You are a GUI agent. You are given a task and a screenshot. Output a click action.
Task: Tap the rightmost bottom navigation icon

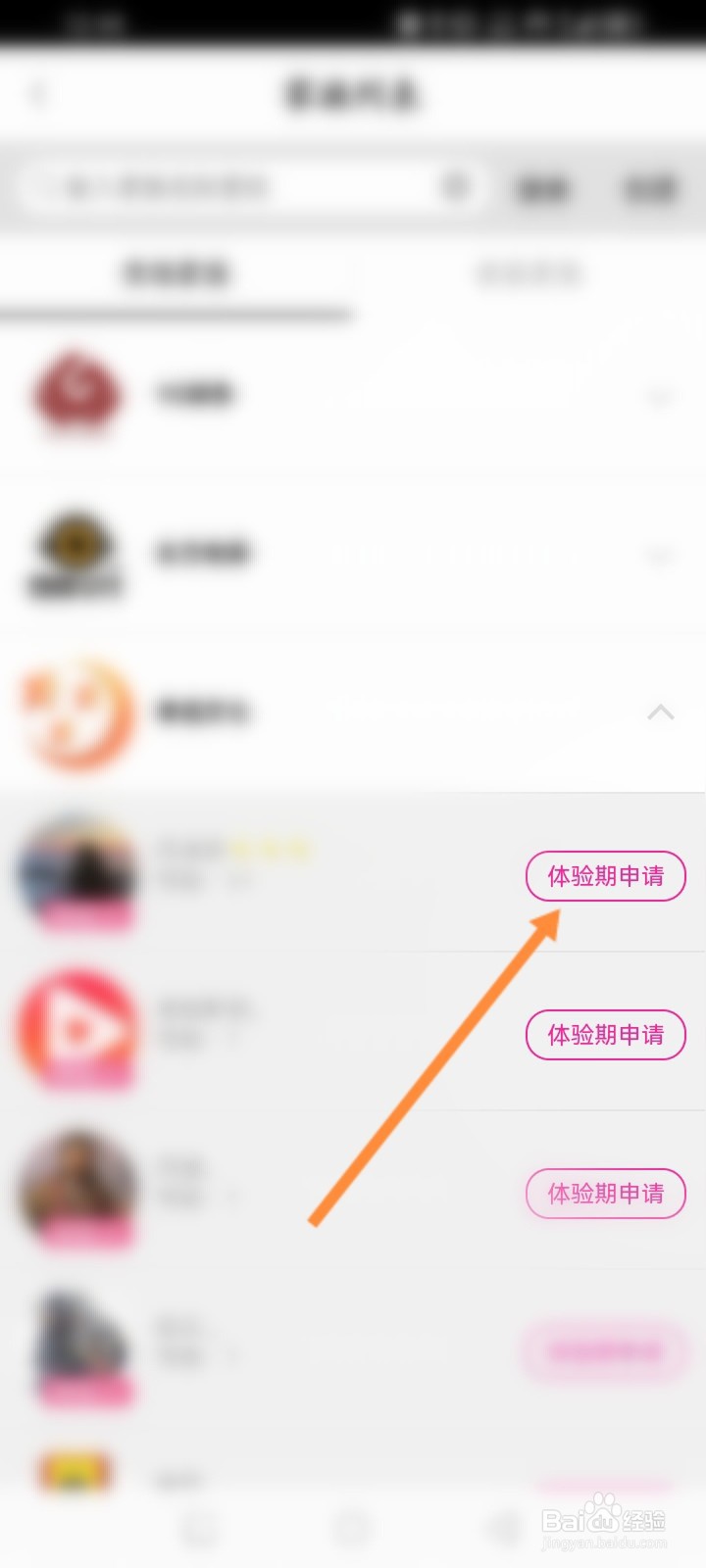pyautogui.click(x=505, y=1526)
